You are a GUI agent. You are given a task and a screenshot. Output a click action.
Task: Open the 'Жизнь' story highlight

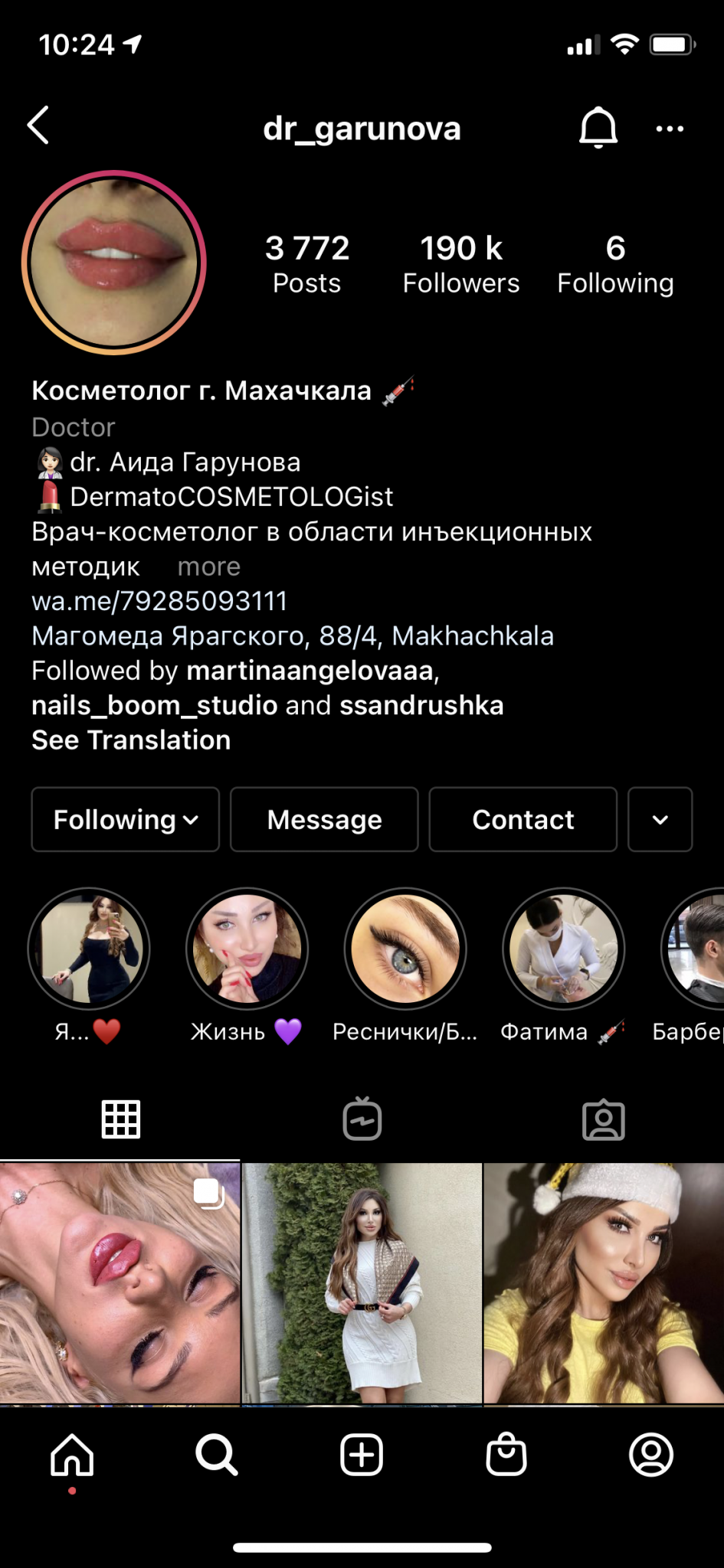(247, 949)
